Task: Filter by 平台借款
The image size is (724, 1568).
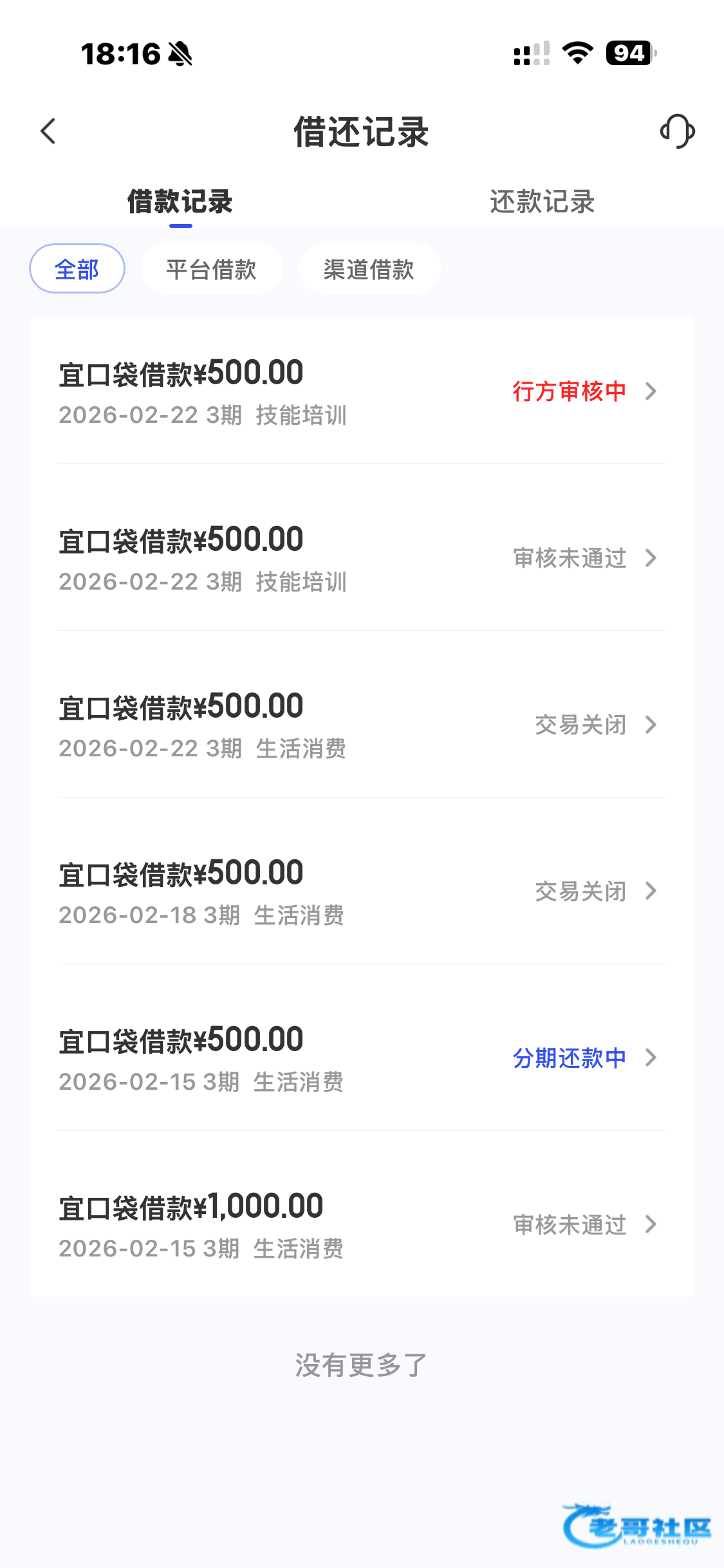Action: (x=211, y=269)
